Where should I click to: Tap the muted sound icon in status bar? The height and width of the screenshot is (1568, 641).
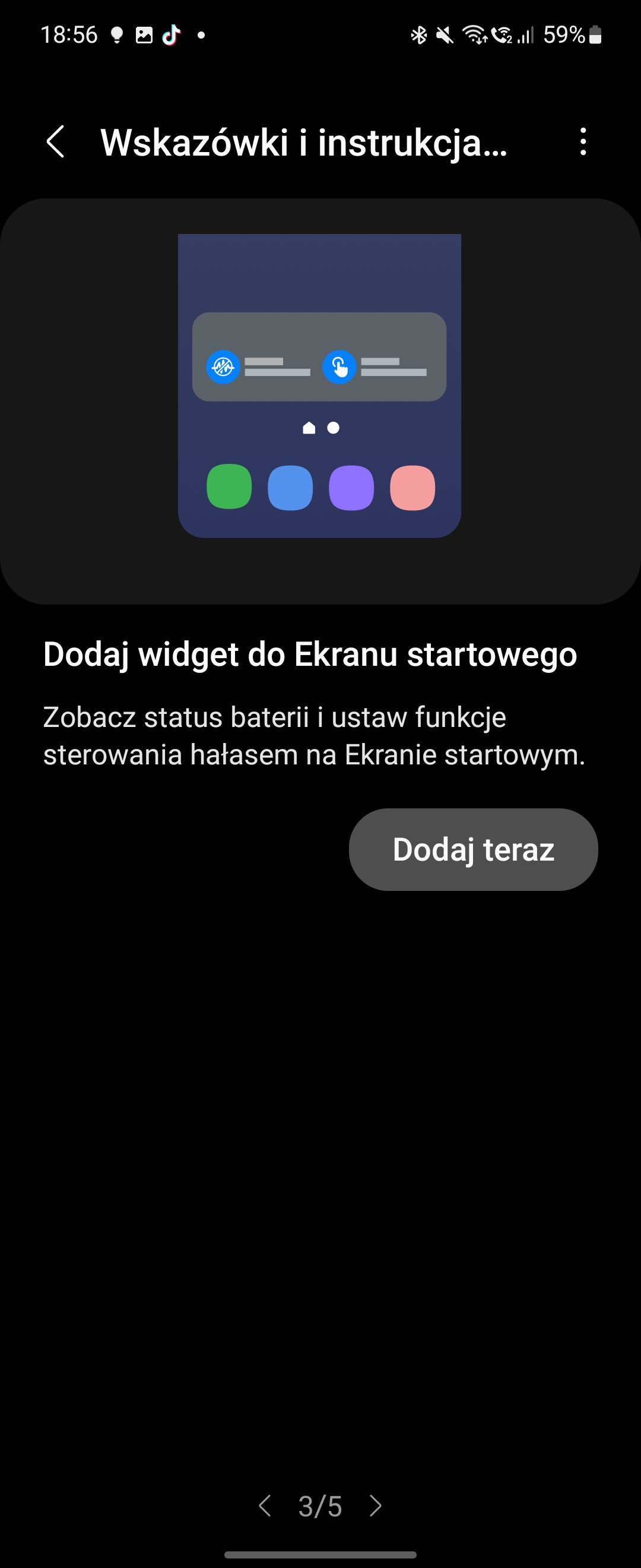[x=445, y=34]
